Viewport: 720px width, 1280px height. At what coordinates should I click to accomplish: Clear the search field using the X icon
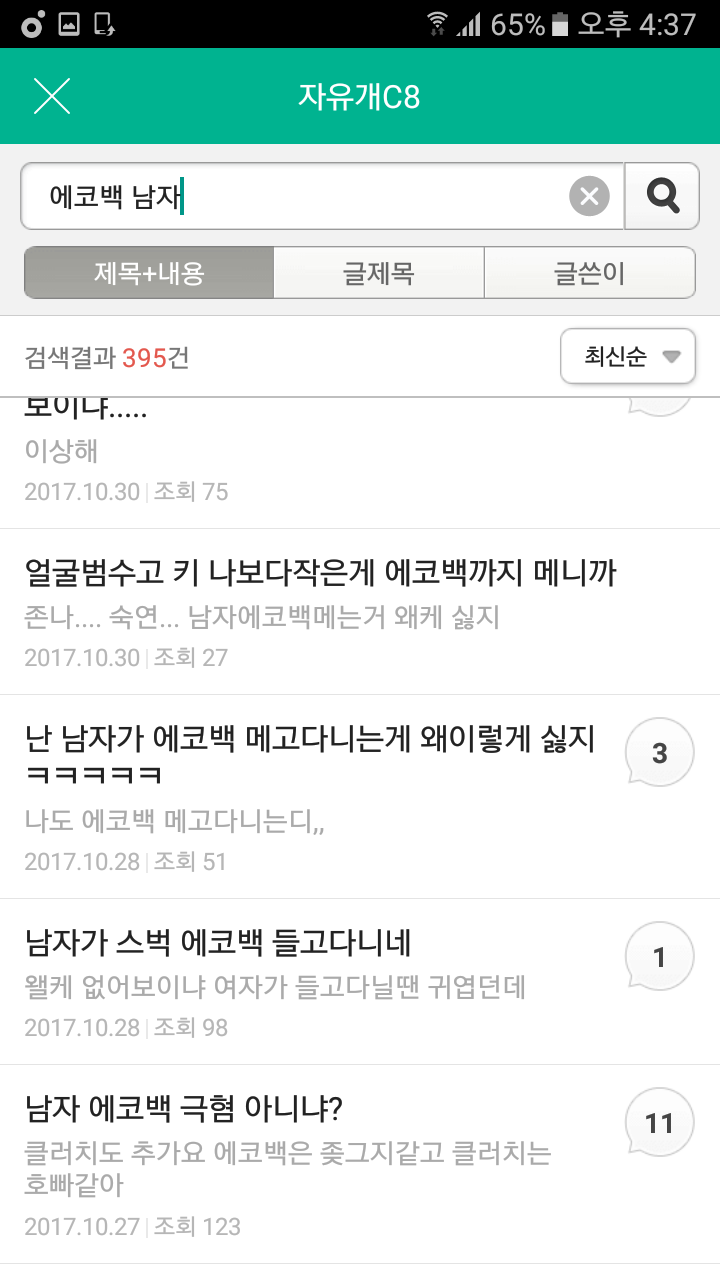point(590,196)
